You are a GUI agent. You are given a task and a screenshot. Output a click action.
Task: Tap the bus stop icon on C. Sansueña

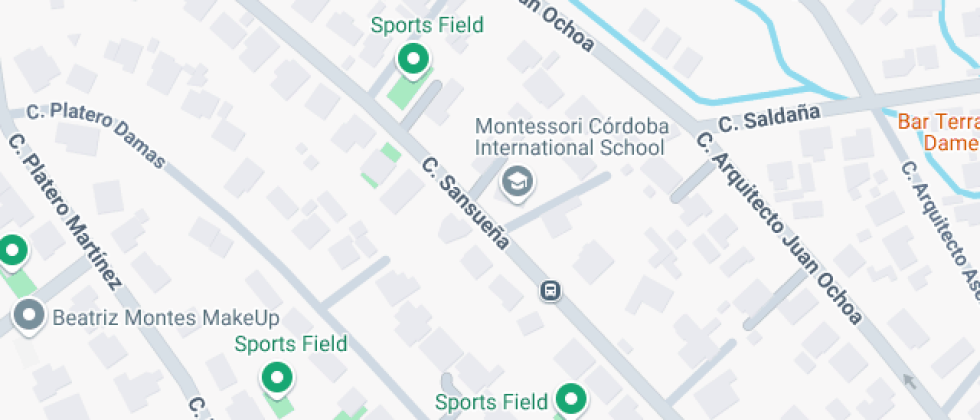550,290
